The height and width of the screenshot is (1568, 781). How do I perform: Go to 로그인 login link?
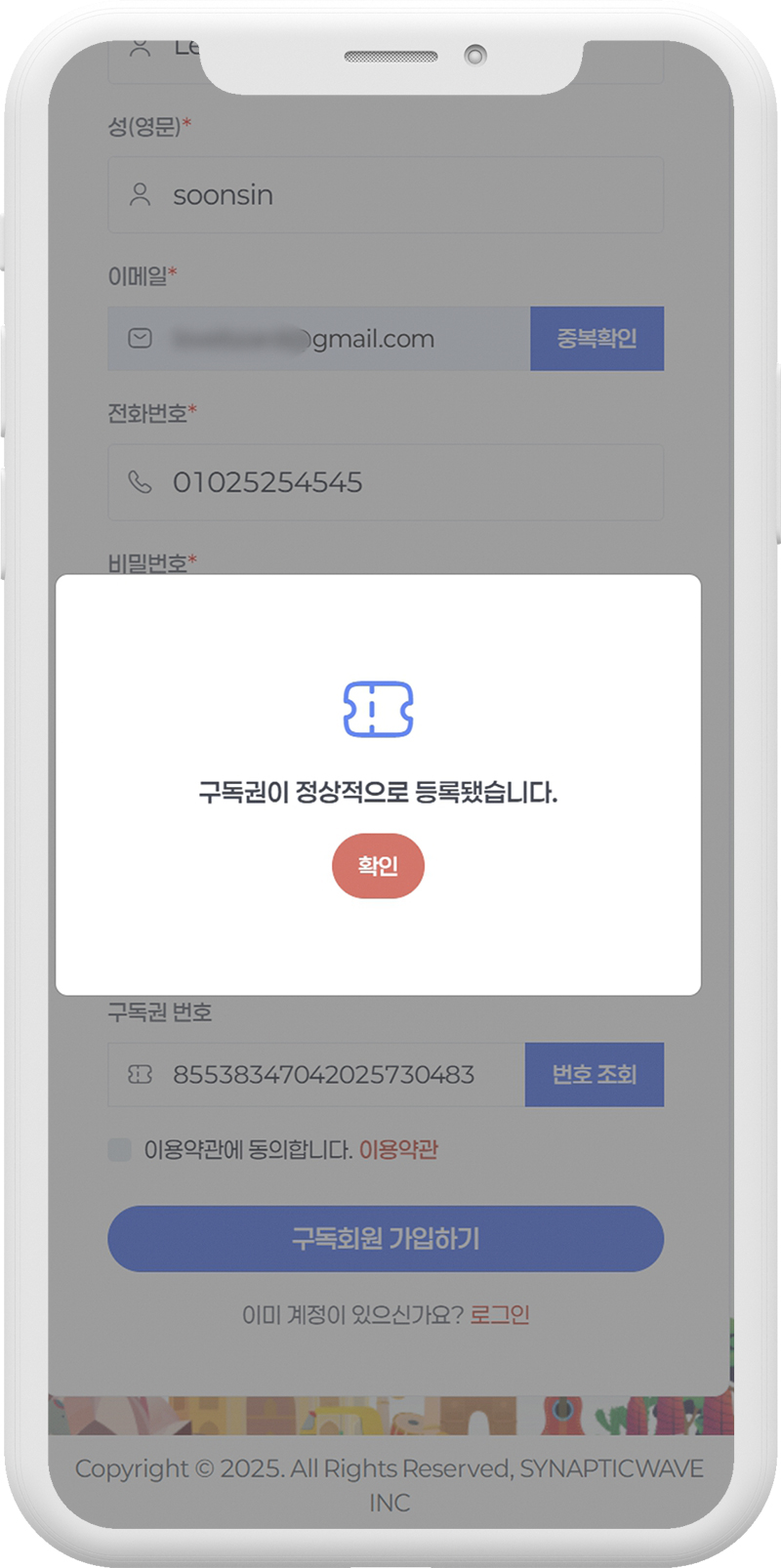point(500,1314)
